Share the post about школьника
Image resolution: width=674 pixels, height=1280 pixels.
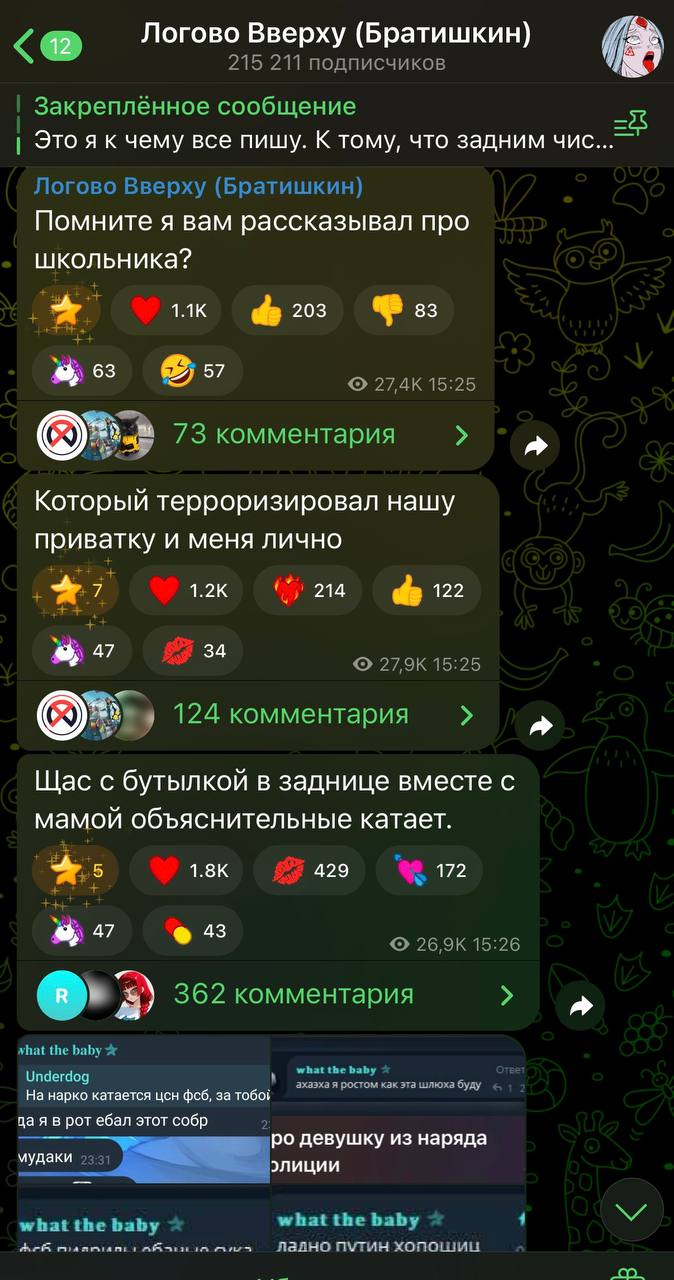pos(535,446)
